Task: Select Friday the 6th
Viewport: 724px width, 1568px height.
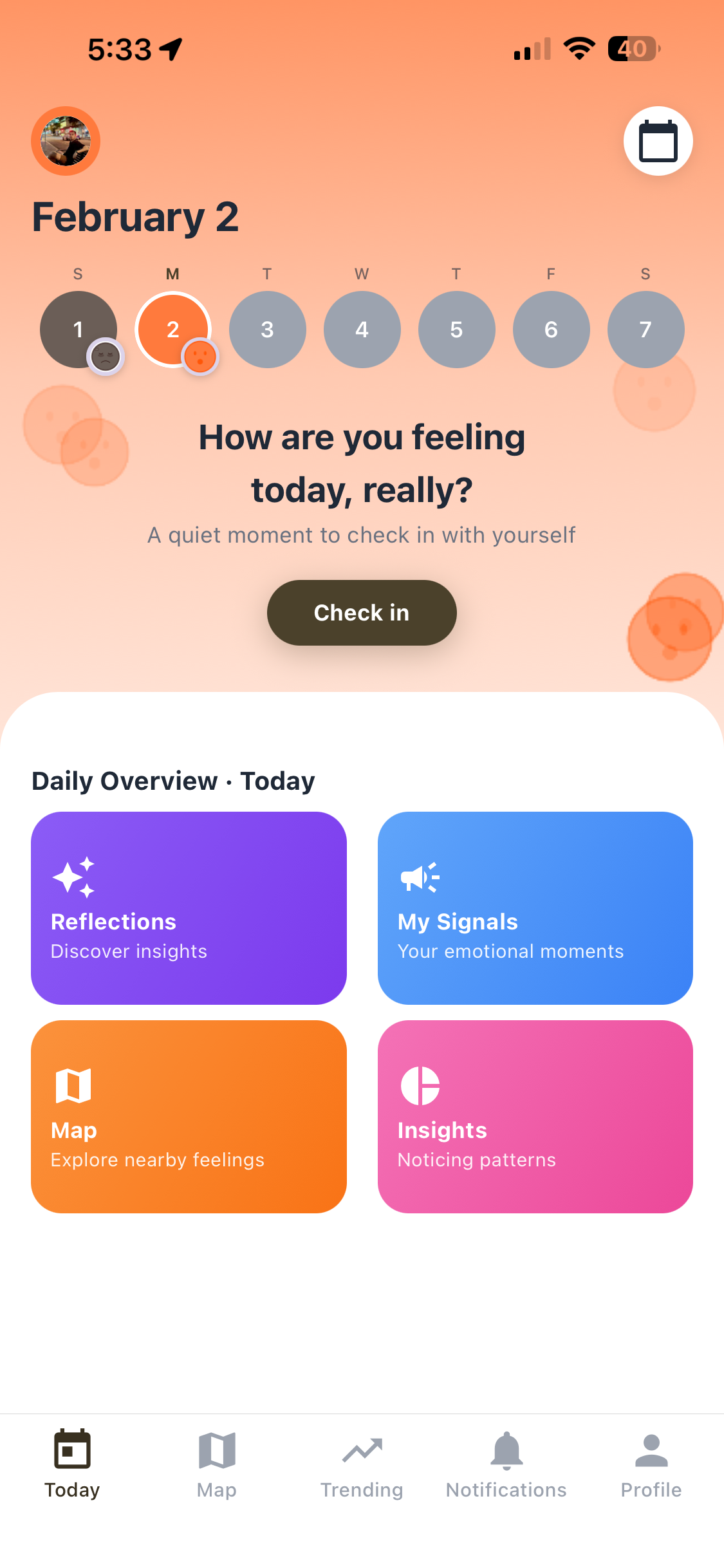Action: [x=551, y=329]
